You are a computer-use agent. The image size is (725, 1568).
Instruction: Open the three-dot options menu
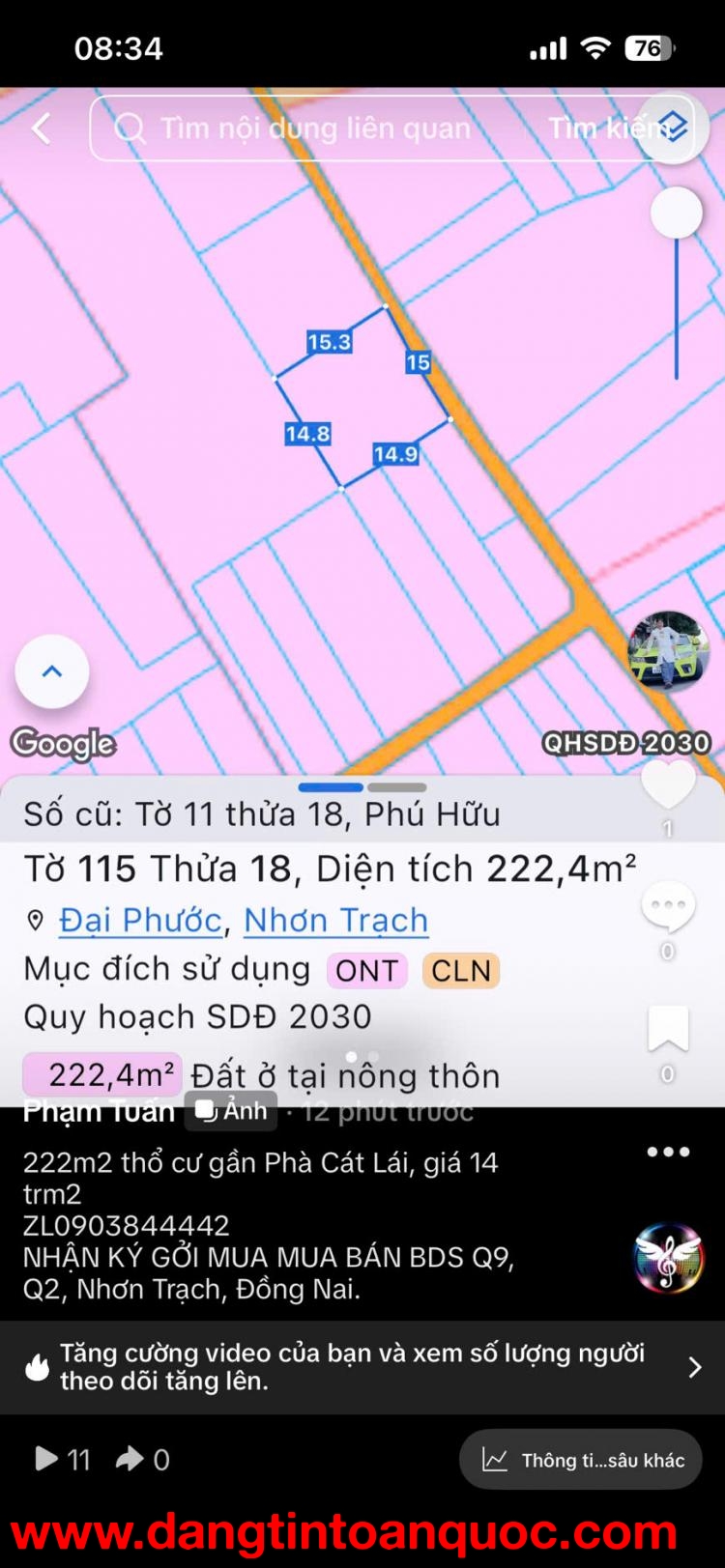(668, 1152)
